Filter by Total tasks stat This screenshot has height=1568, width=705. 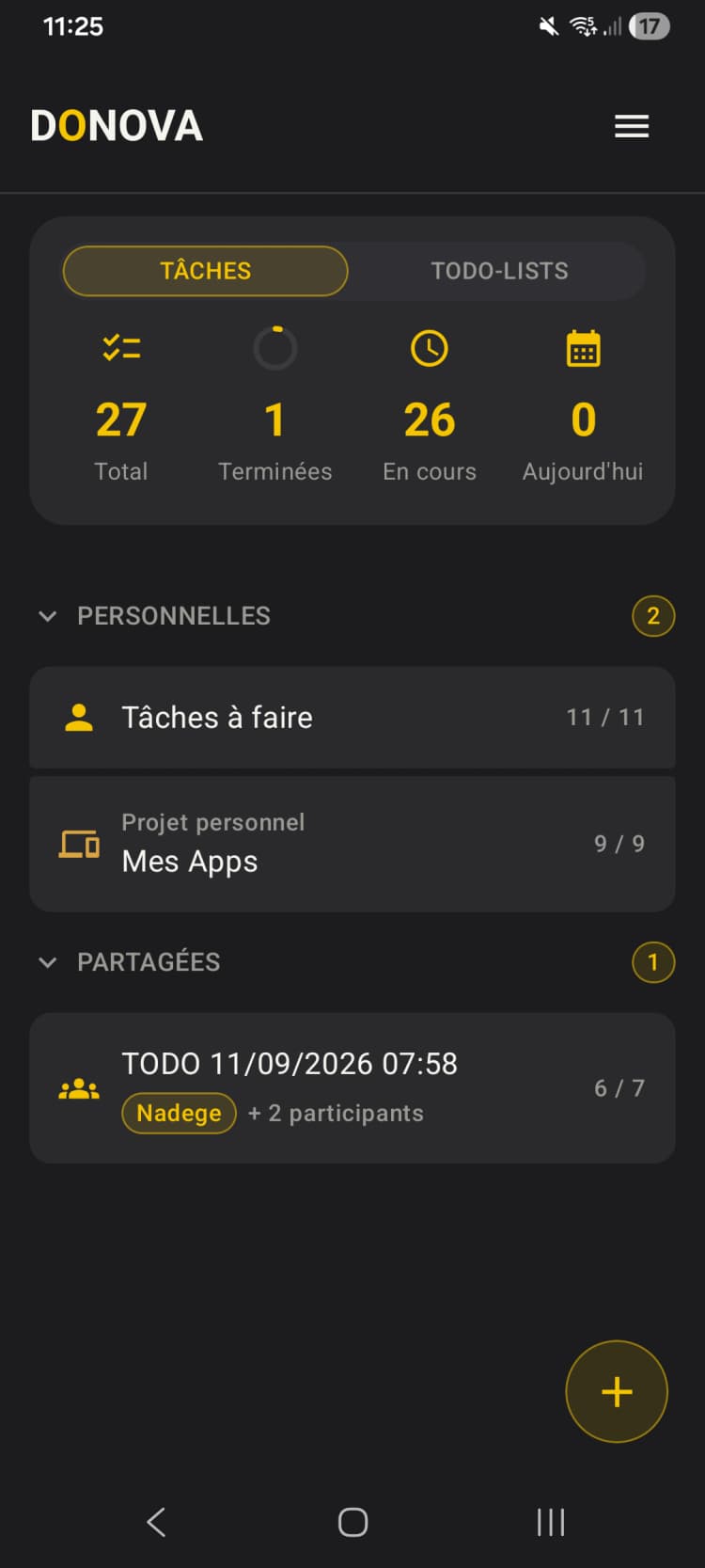point(121,406)
